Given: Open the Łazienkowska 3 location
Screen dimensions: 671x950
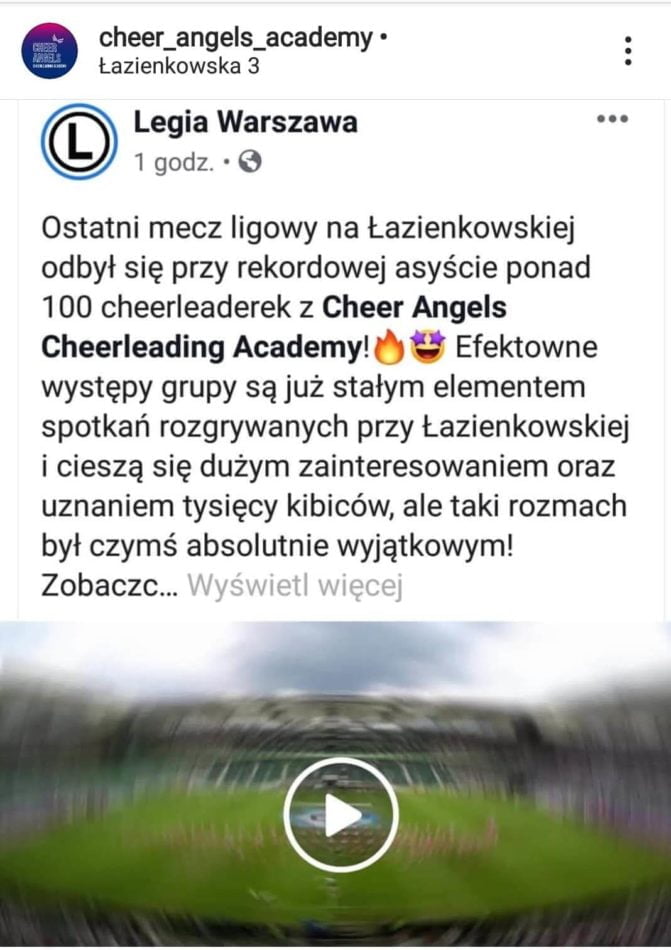Looking at the screenshot, I should pos(180,66).
